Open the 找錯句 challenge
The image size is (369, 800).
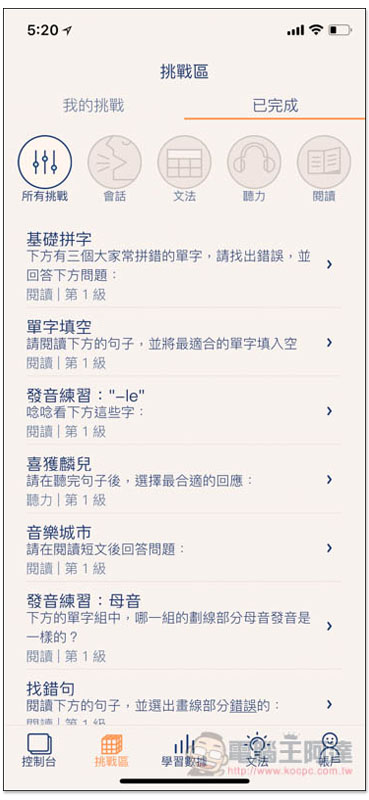[x=184, y=698]
